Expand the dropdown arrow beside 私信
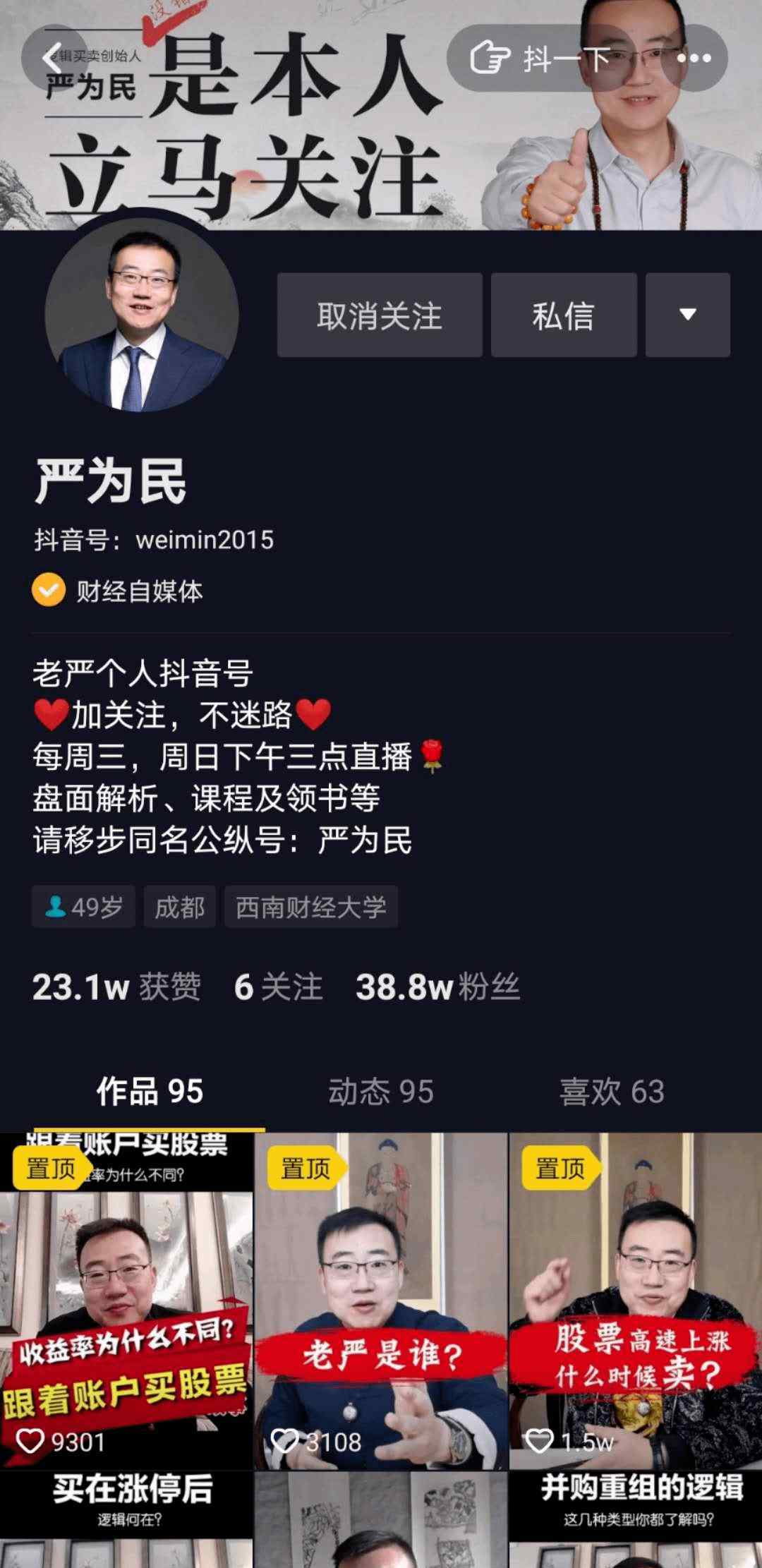 pos(688,315)
